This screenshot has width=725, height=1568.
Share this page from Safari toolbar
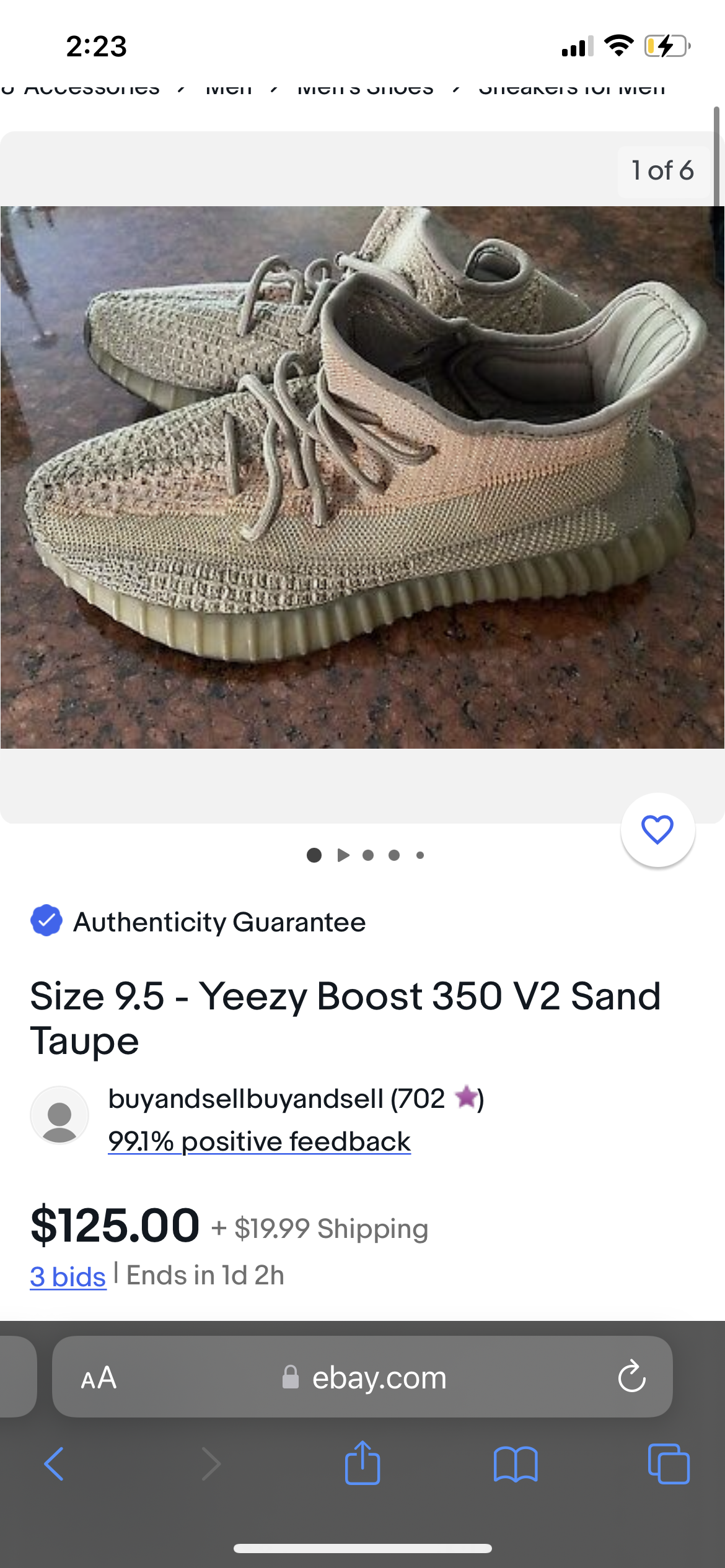[362, 1463]
